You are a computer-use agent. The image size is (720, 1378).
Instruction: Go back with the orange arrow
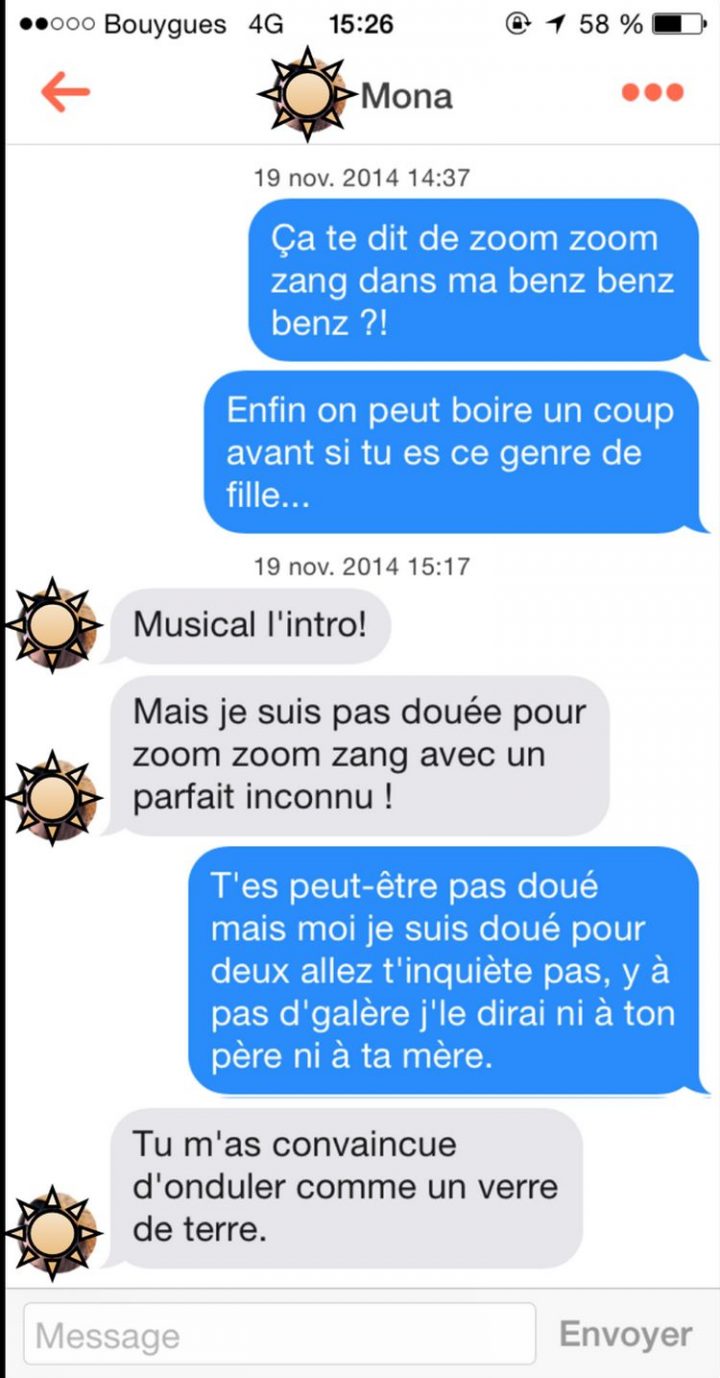65,93
